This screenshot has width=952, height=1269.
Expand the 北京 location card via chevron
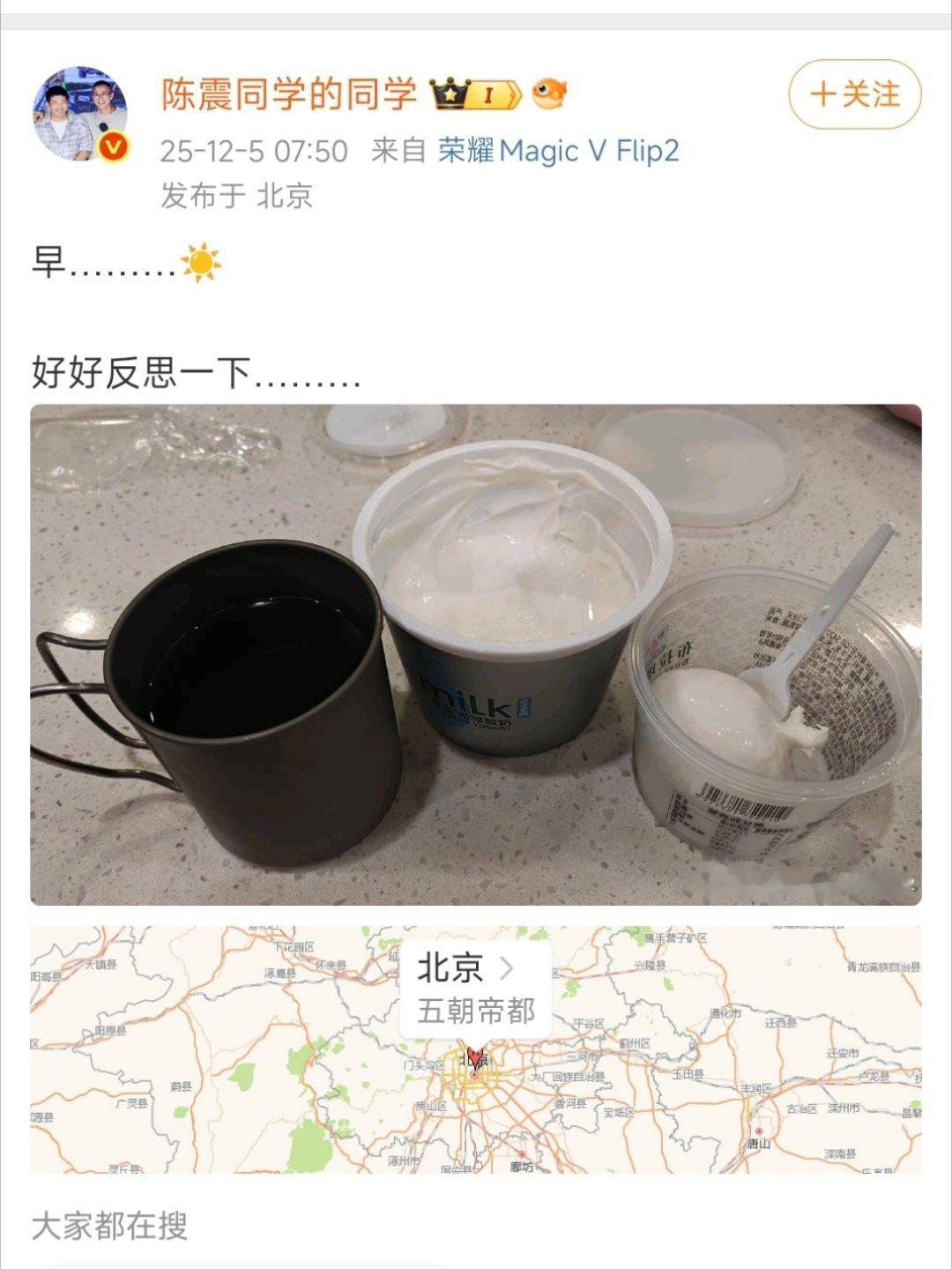pyautogui.click(x=509, y=967)
